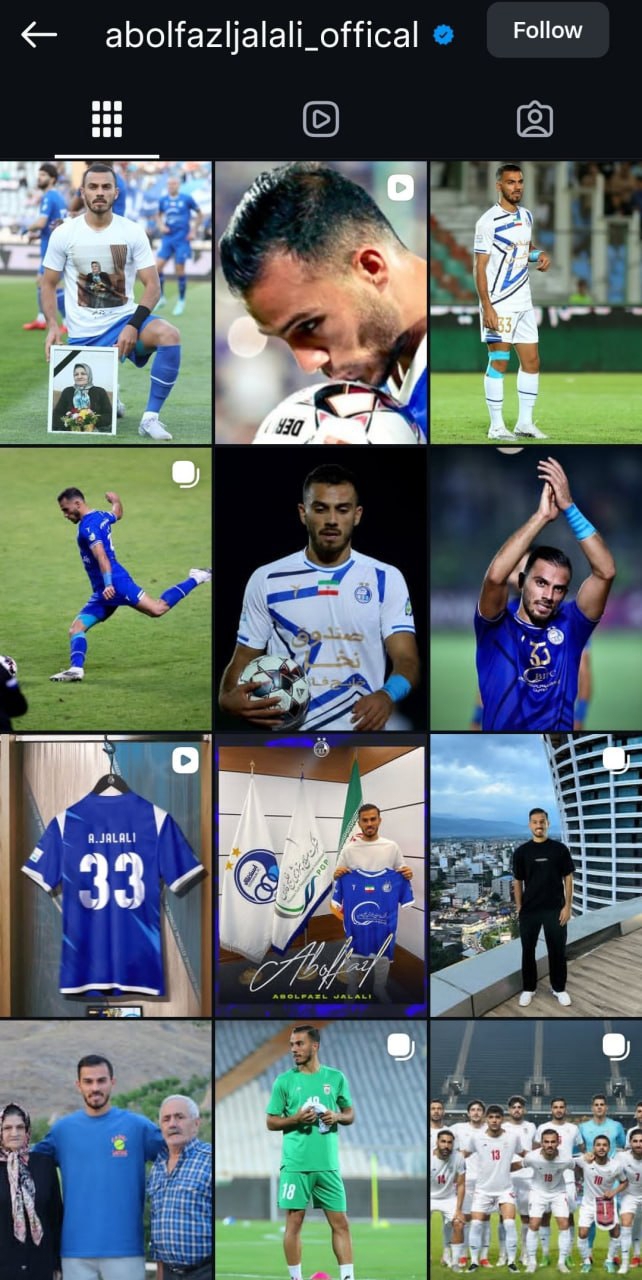Open the team group photo in white kits

[x=536, y=1151]
